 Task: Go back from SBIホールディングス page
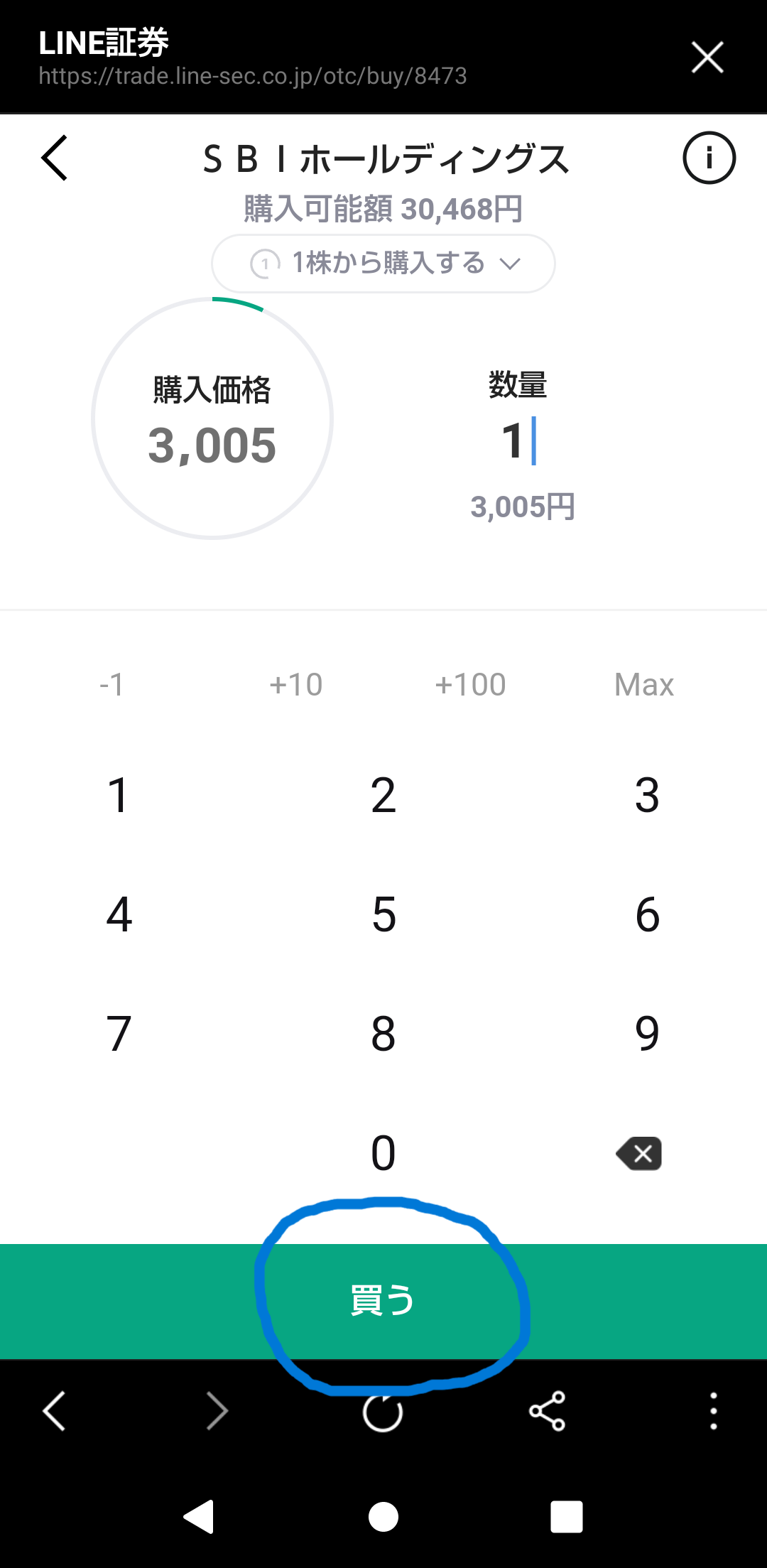(x=55, y=158)
